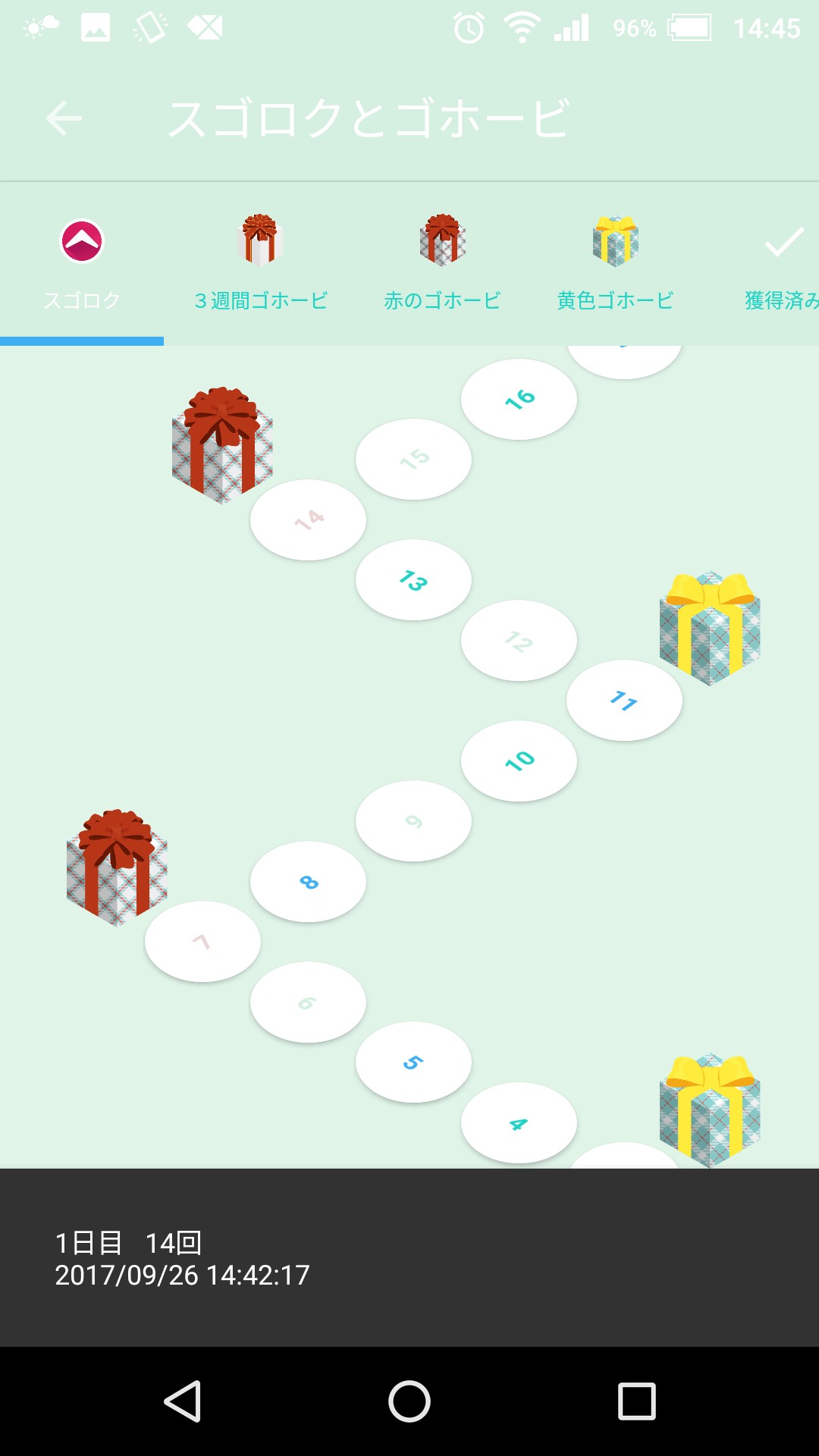This screenshot has width=819, height=1456.
Task: Go back using the app bar arrow
Action: 64,119
